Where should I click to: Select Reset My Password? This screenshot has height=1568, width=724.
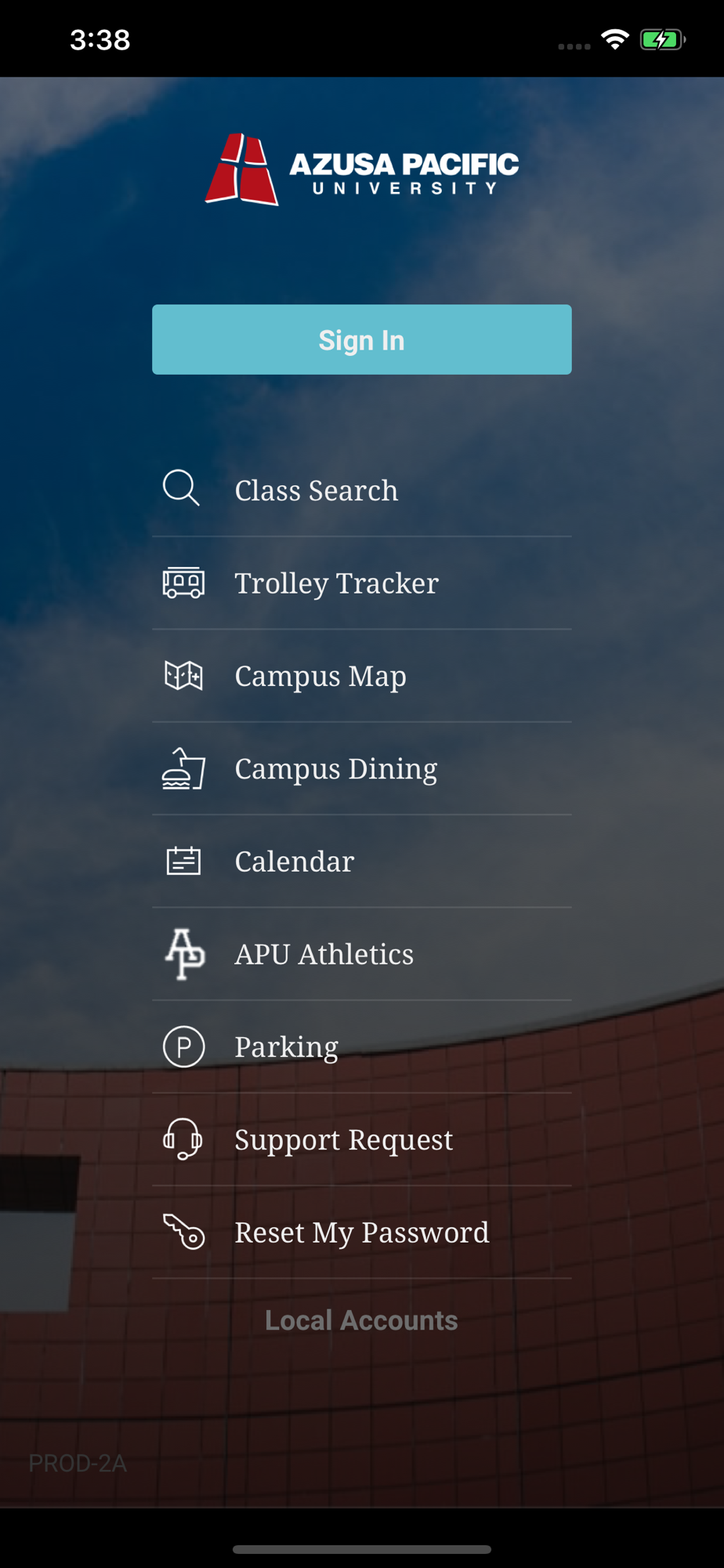(x=361, y=1232)
